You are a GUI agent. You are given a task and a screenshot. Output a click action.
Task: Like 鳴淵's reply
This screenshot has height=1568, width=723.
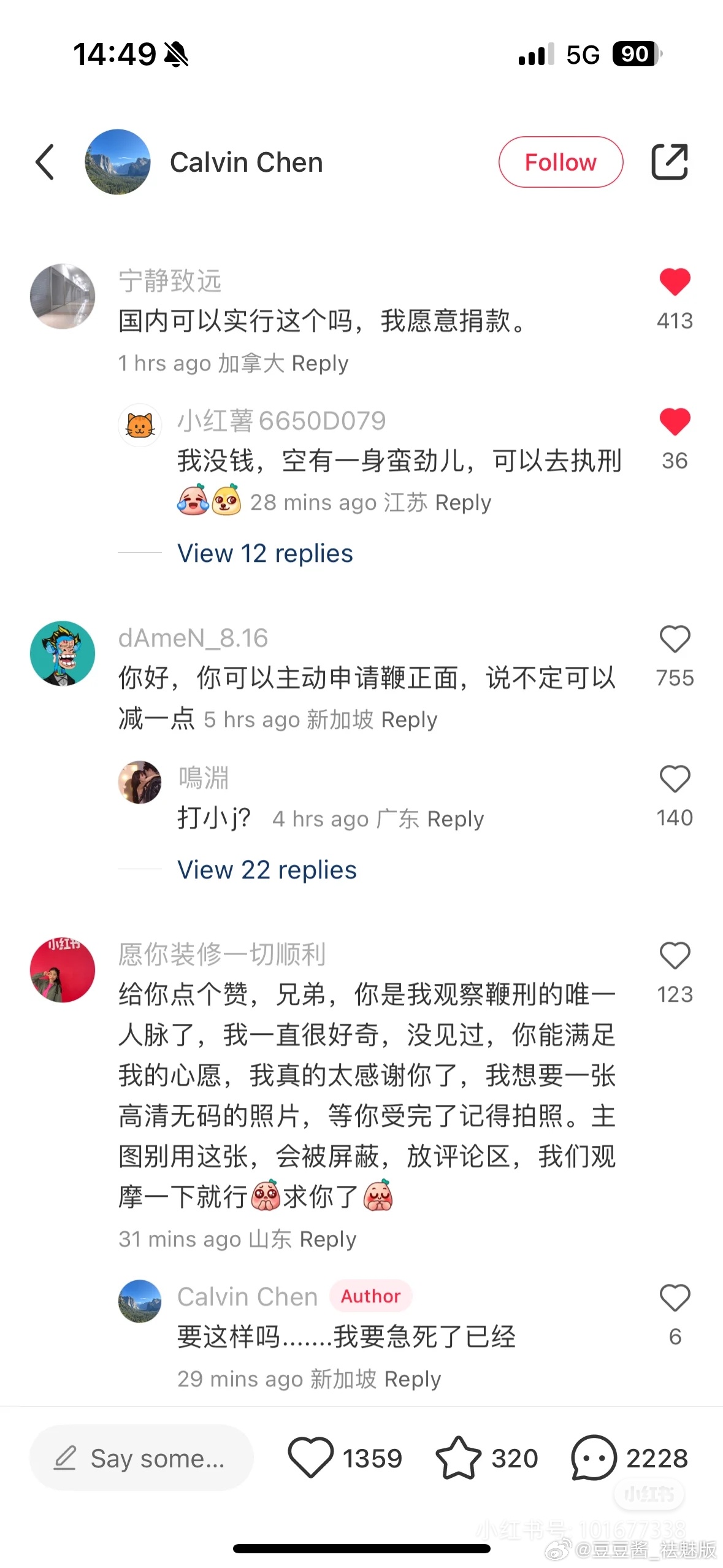pyautogui.click(x=675, y=779)
